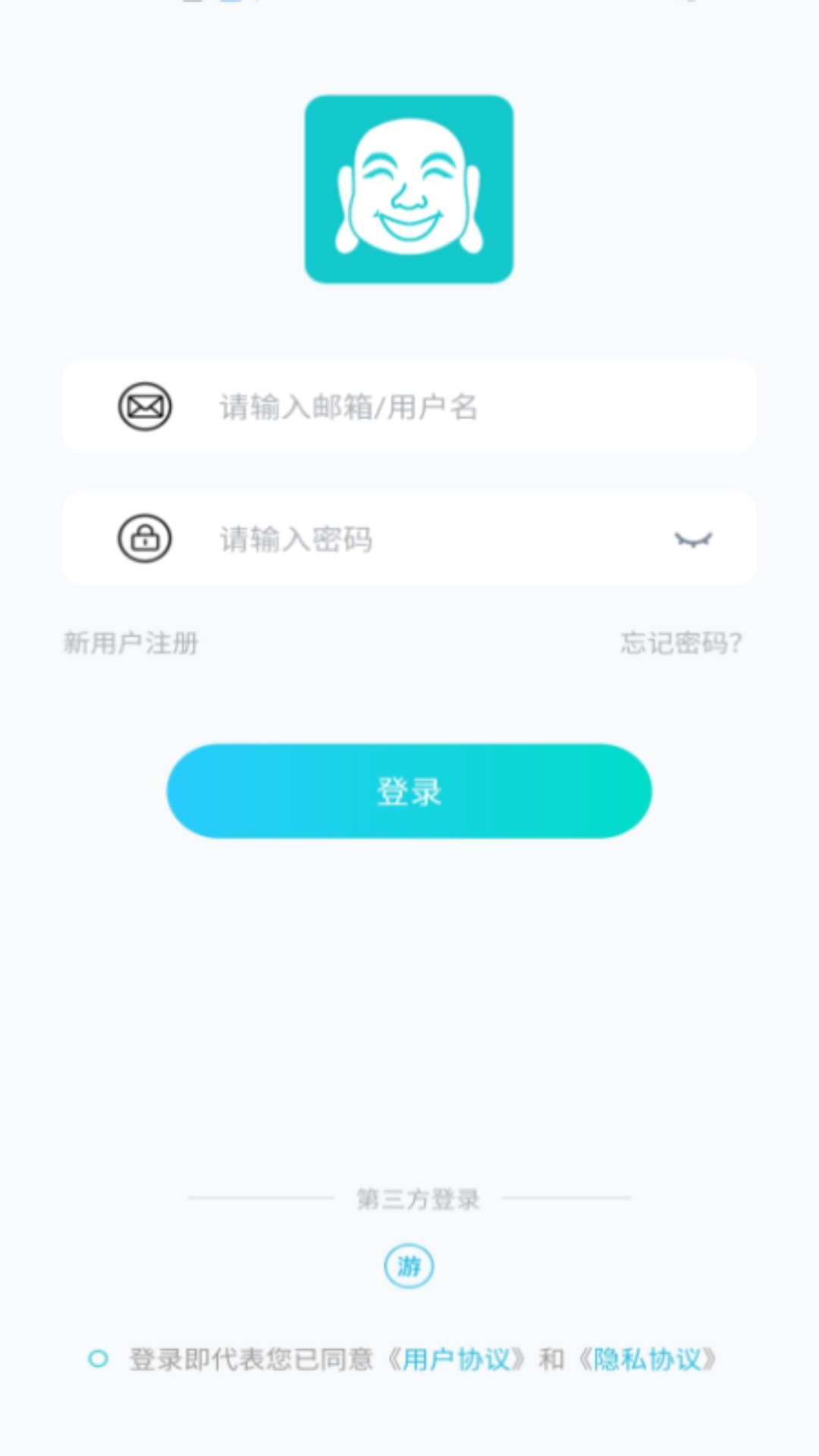Open 忘记密码? to reset password
Screen dimensions: 819x1456
681,643
